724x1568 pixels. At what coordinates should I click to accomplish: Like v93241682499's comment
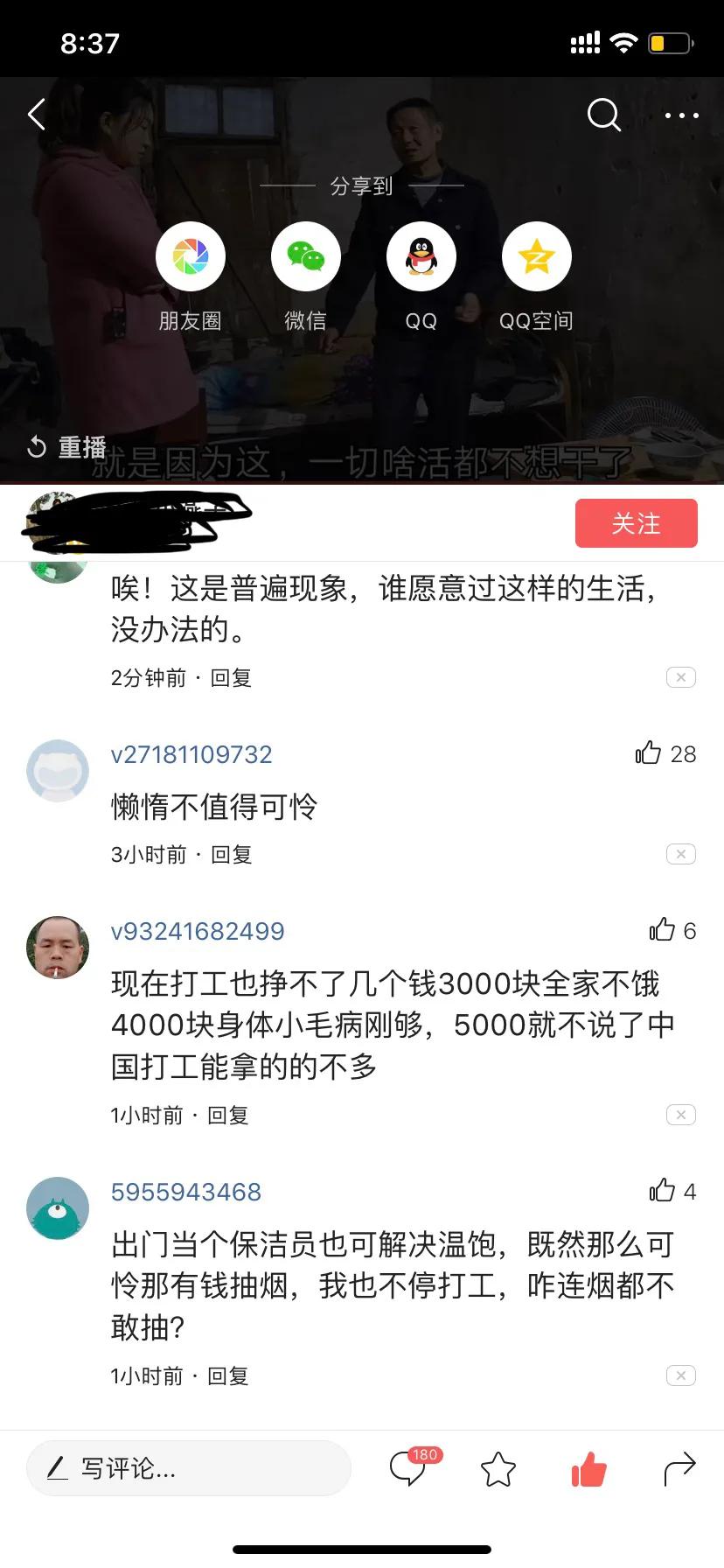tap(663, 930)
